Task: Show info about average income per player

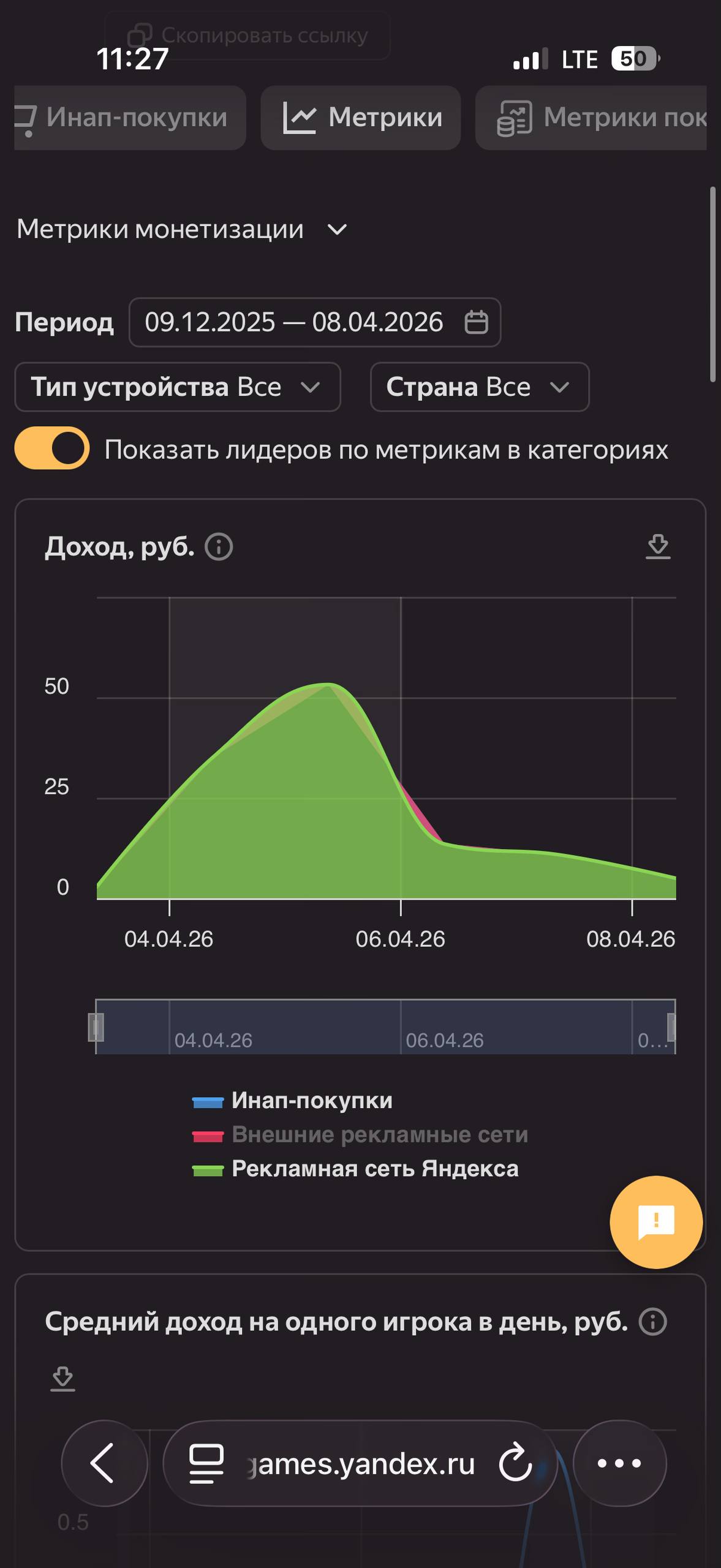Action: click(652, 1322)
